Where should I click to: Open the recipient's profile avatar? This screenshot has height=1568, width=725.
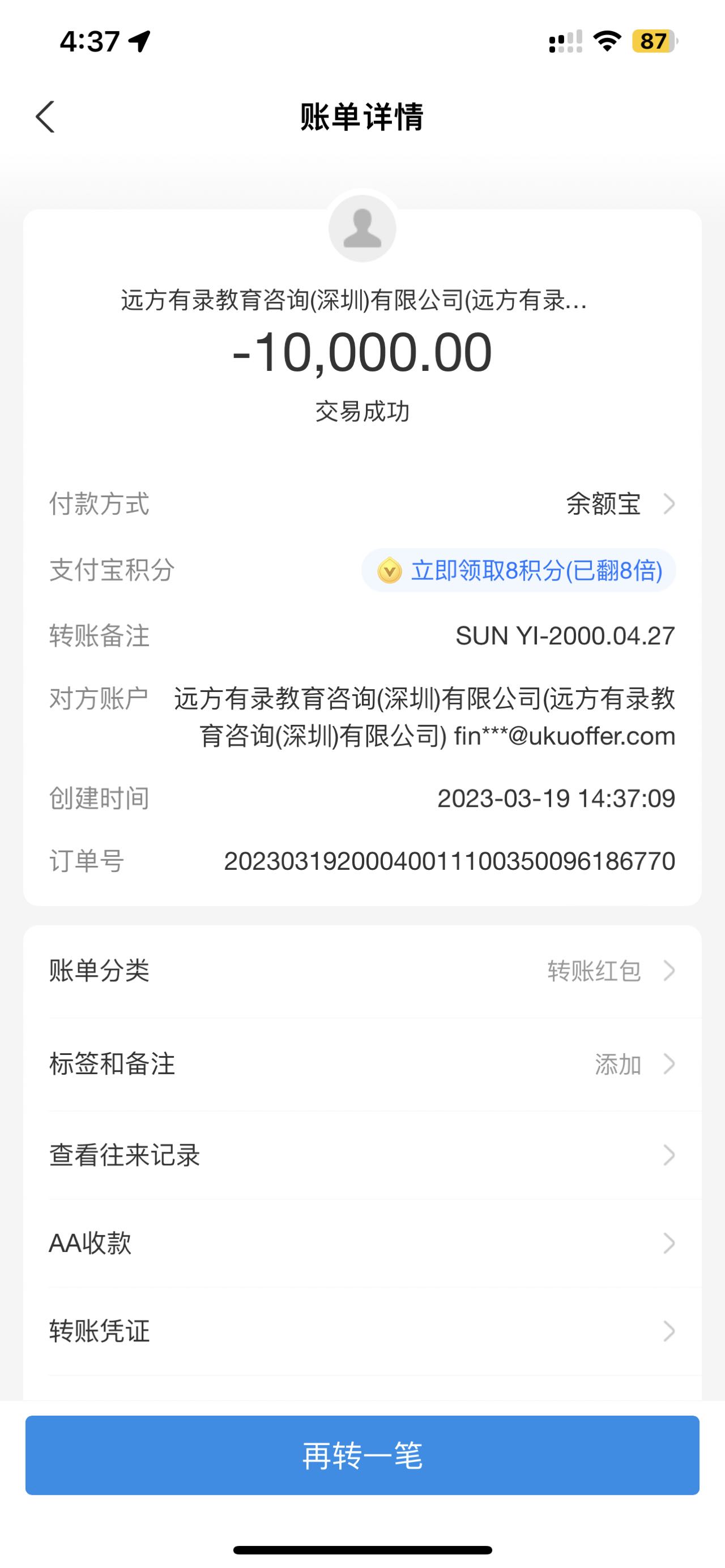click(362, 229)
